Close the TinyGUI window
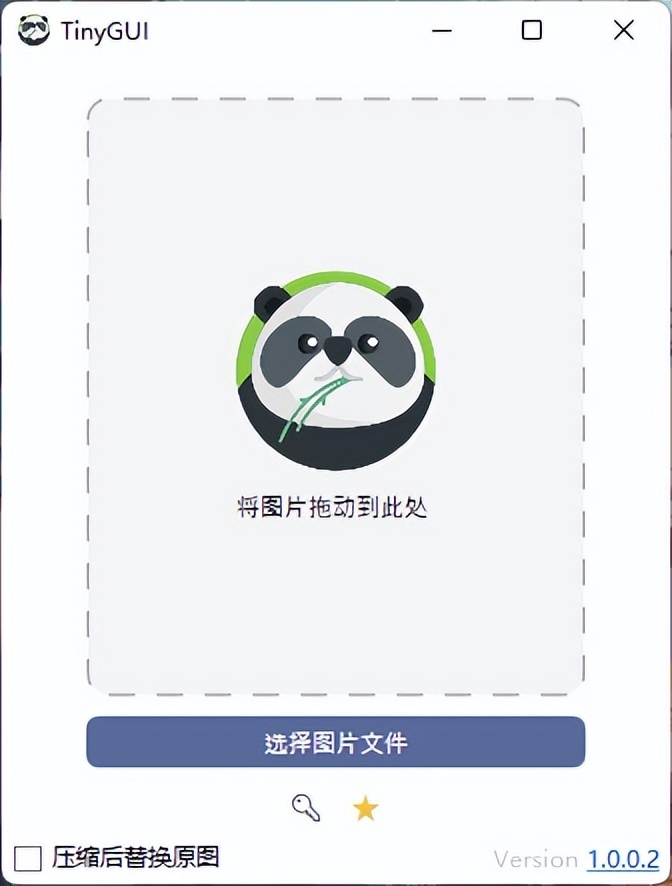The width and height of the screenshot is (672, 886). [623, 30]
